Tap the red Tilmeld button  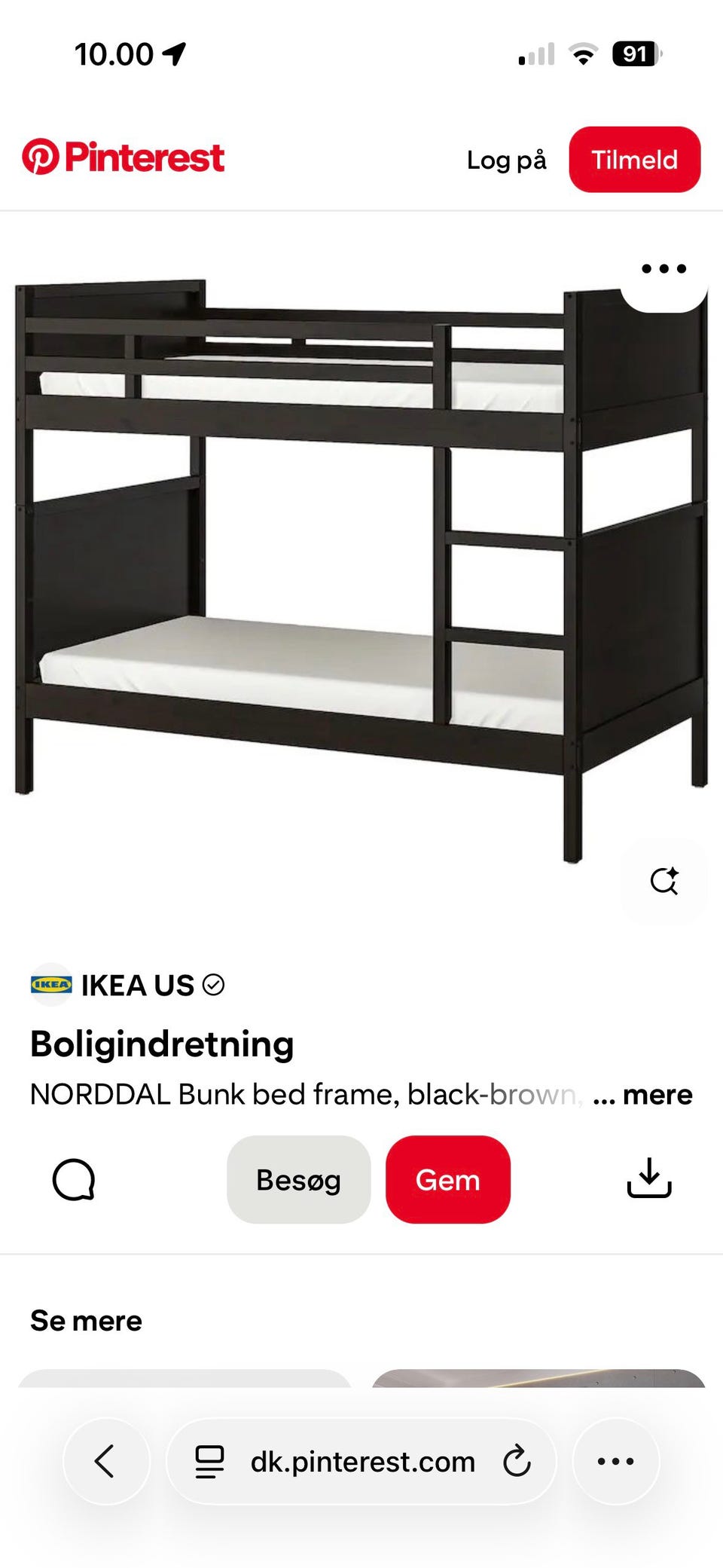[634, 159]
